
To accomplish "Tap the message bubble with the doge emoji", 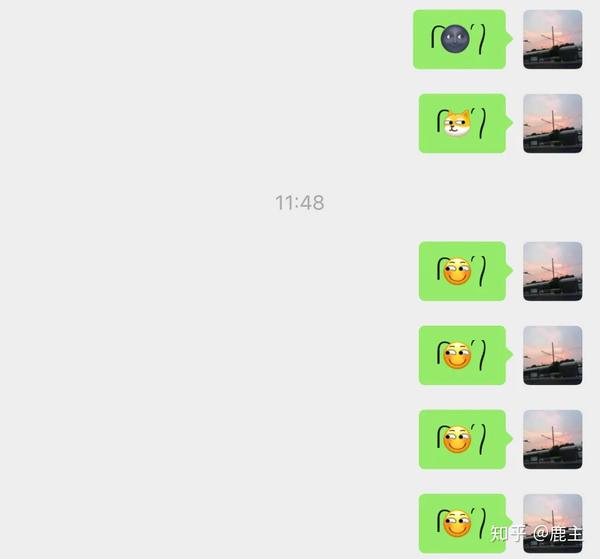I will (461, 124).
